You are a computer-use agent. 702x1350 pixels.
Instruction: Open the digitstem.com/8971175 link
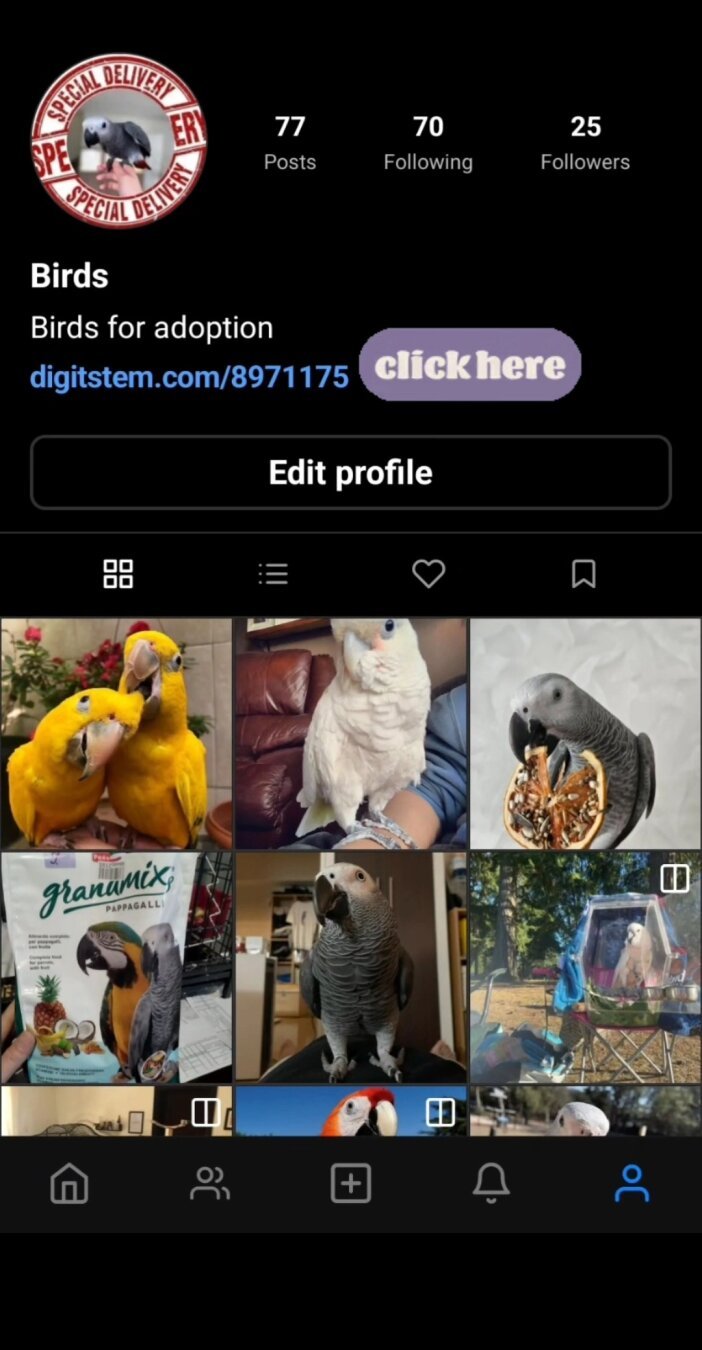(x=189, y=377)
